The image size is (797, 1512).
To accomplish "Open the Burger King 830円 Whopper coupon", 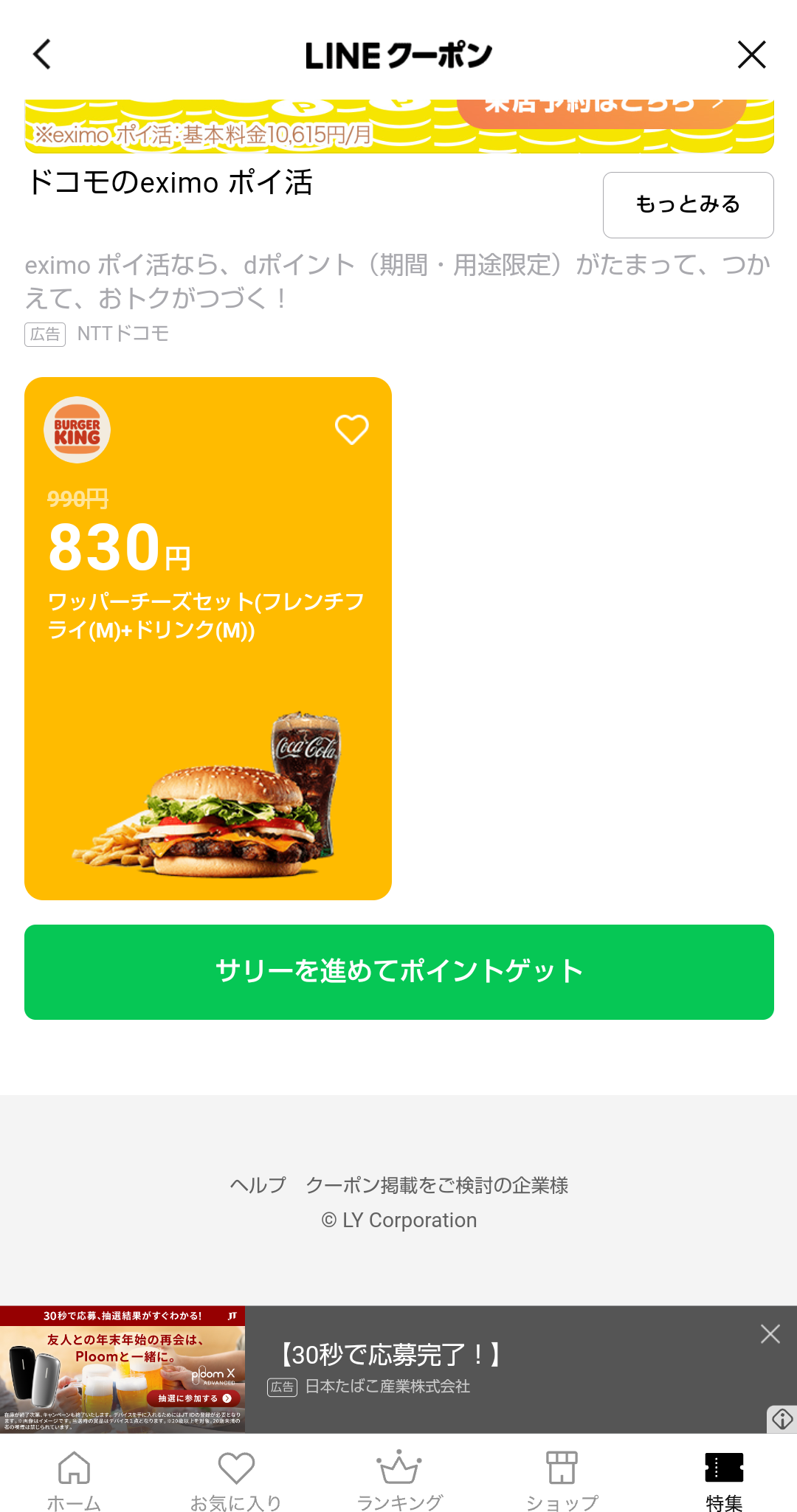I will pos(208,664).
